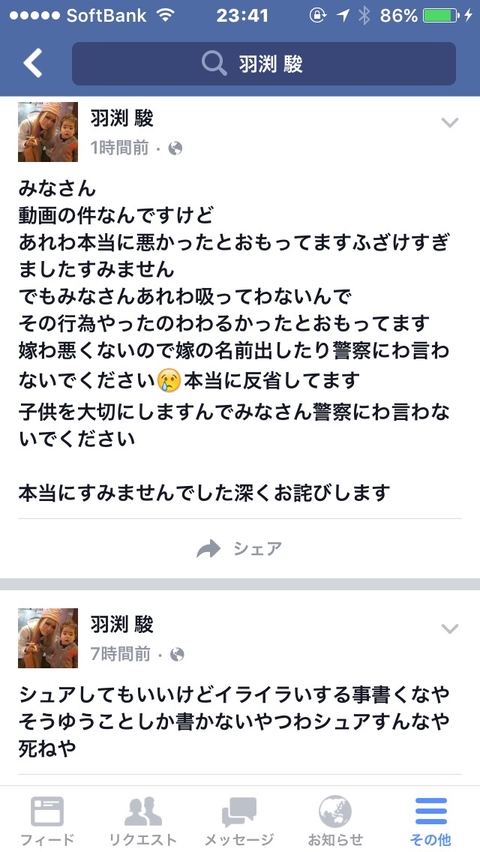Select the その他 tab
This screenshot has width=480, height=852.
[431, 820]
